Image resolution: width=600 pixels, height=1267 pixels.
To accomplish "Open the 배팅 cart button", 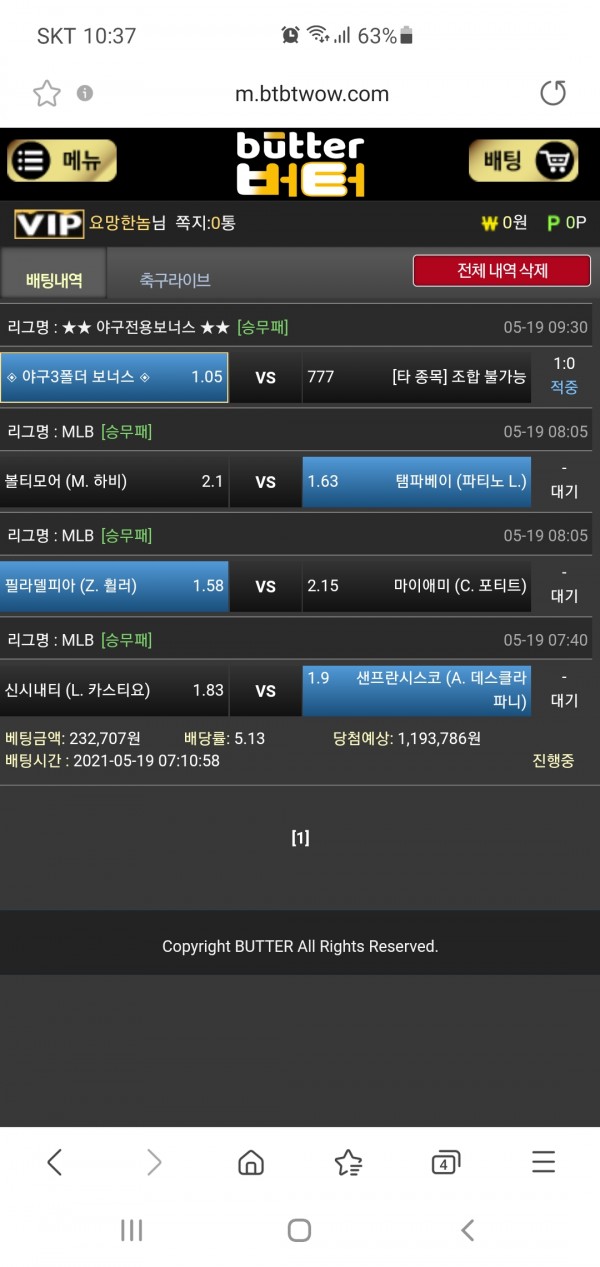I will point(523,161).
